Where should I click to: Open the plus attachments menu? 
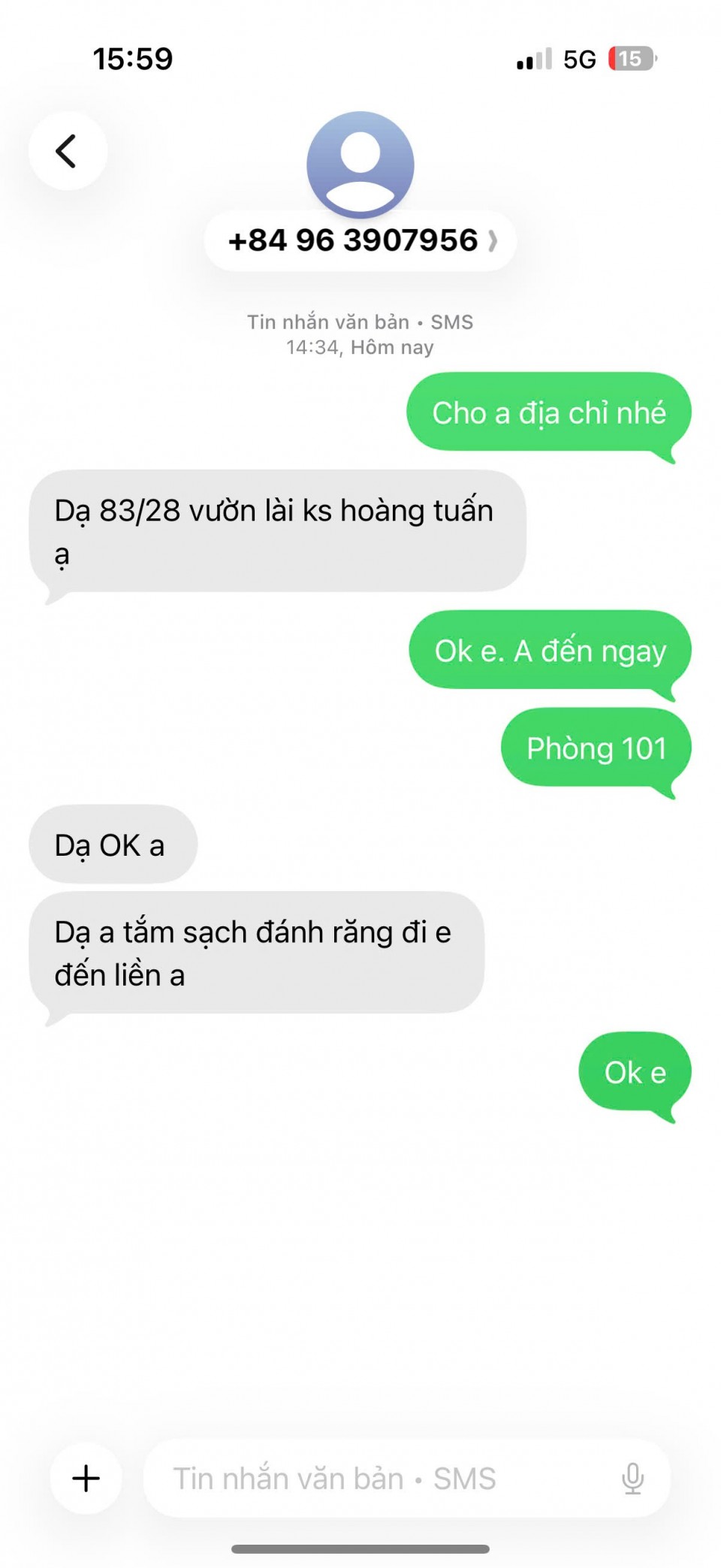point(86,1478)
